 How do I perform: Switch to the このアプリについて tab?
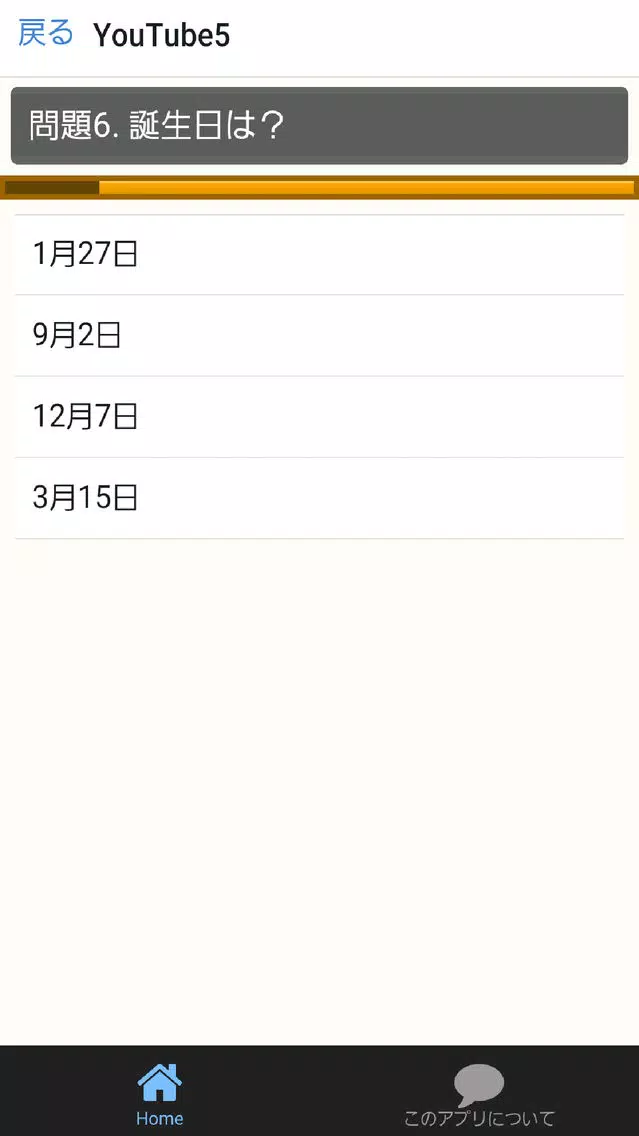pyautogui.click(x=479, y=1093)
